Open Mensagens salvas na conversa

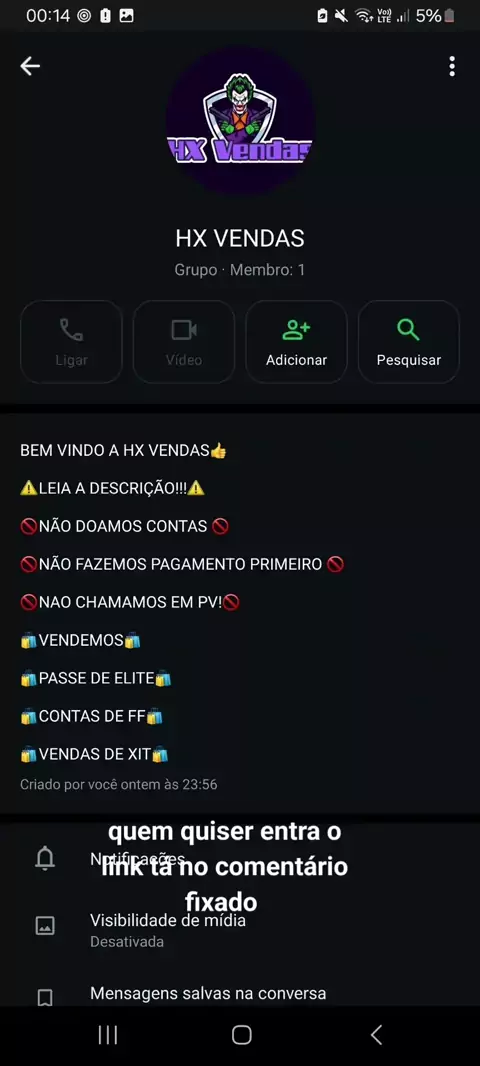[240, 993]
